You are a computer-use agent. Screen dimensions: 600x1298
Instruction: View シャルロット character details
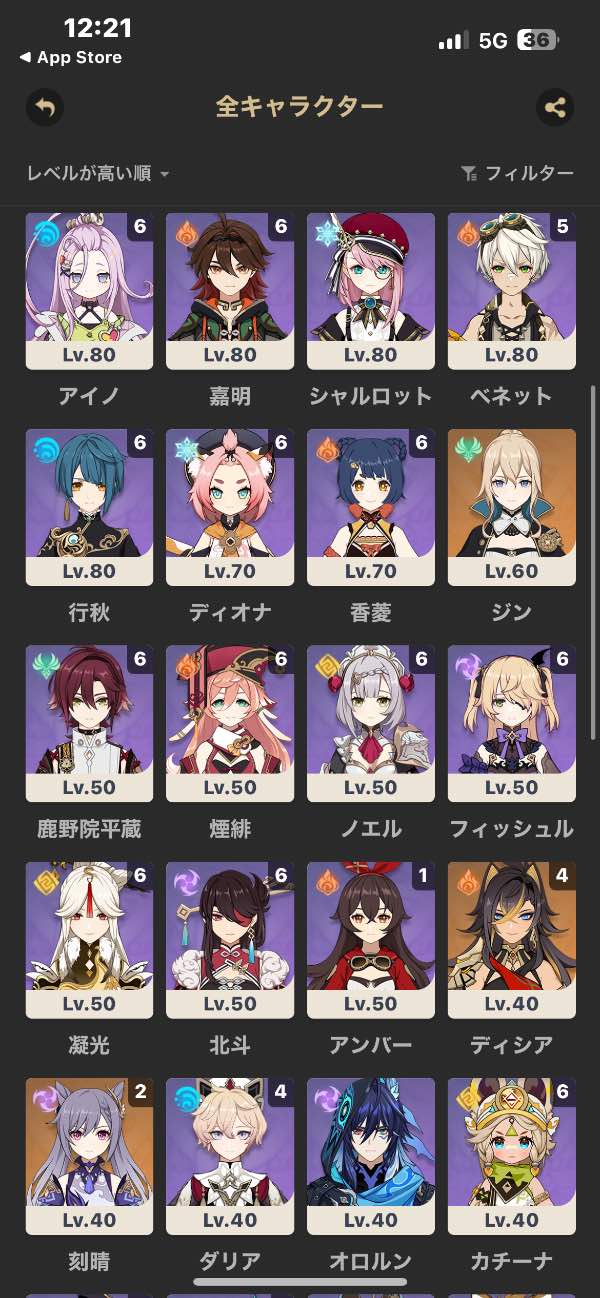[371, 291]
